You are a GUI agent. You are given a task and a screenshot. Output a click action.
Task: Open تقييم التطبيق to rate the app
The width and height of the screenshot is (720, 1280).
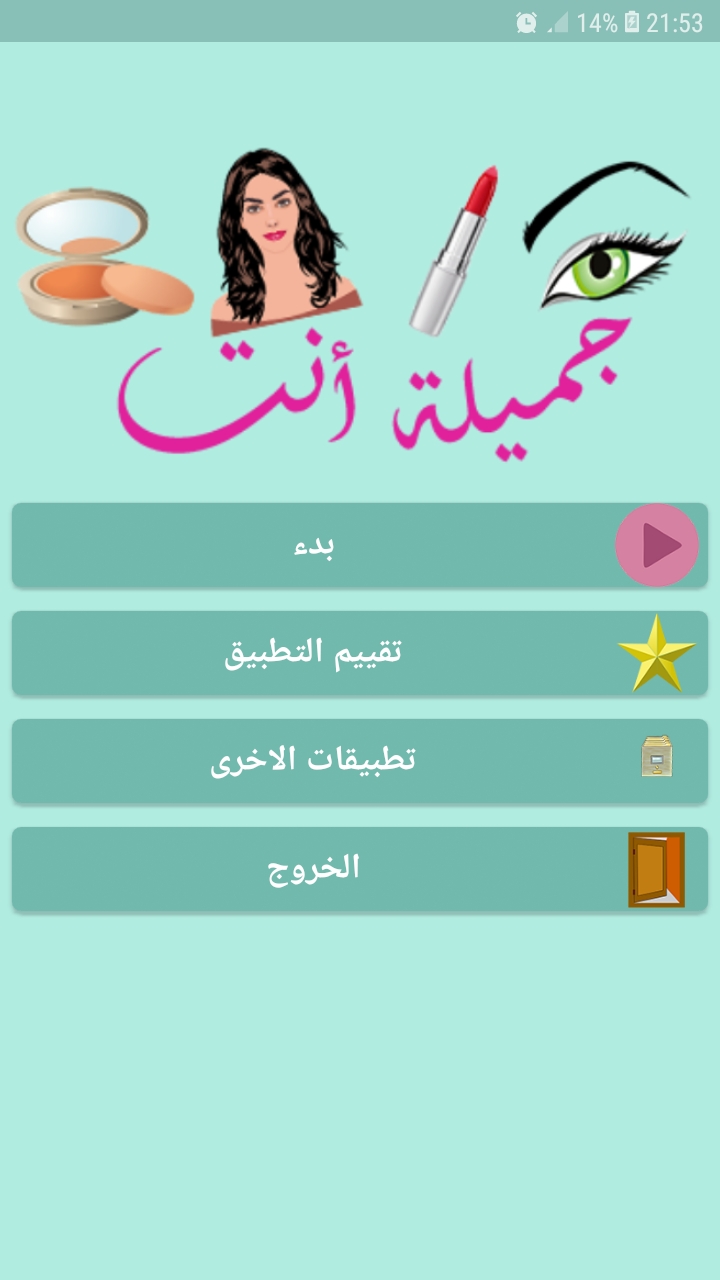click(x=360, y=653)
